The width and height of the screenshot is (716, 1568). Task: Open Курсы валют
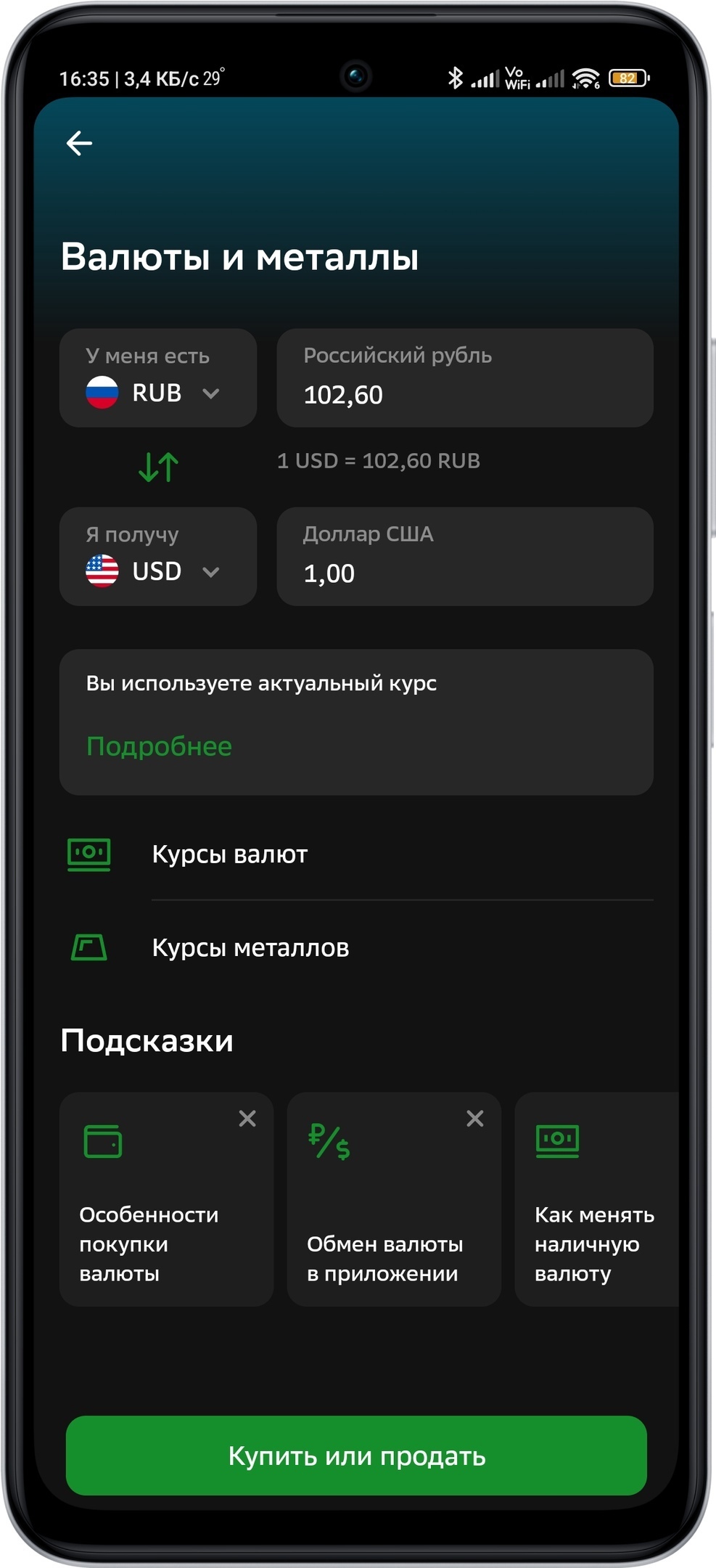pos(229,854)
